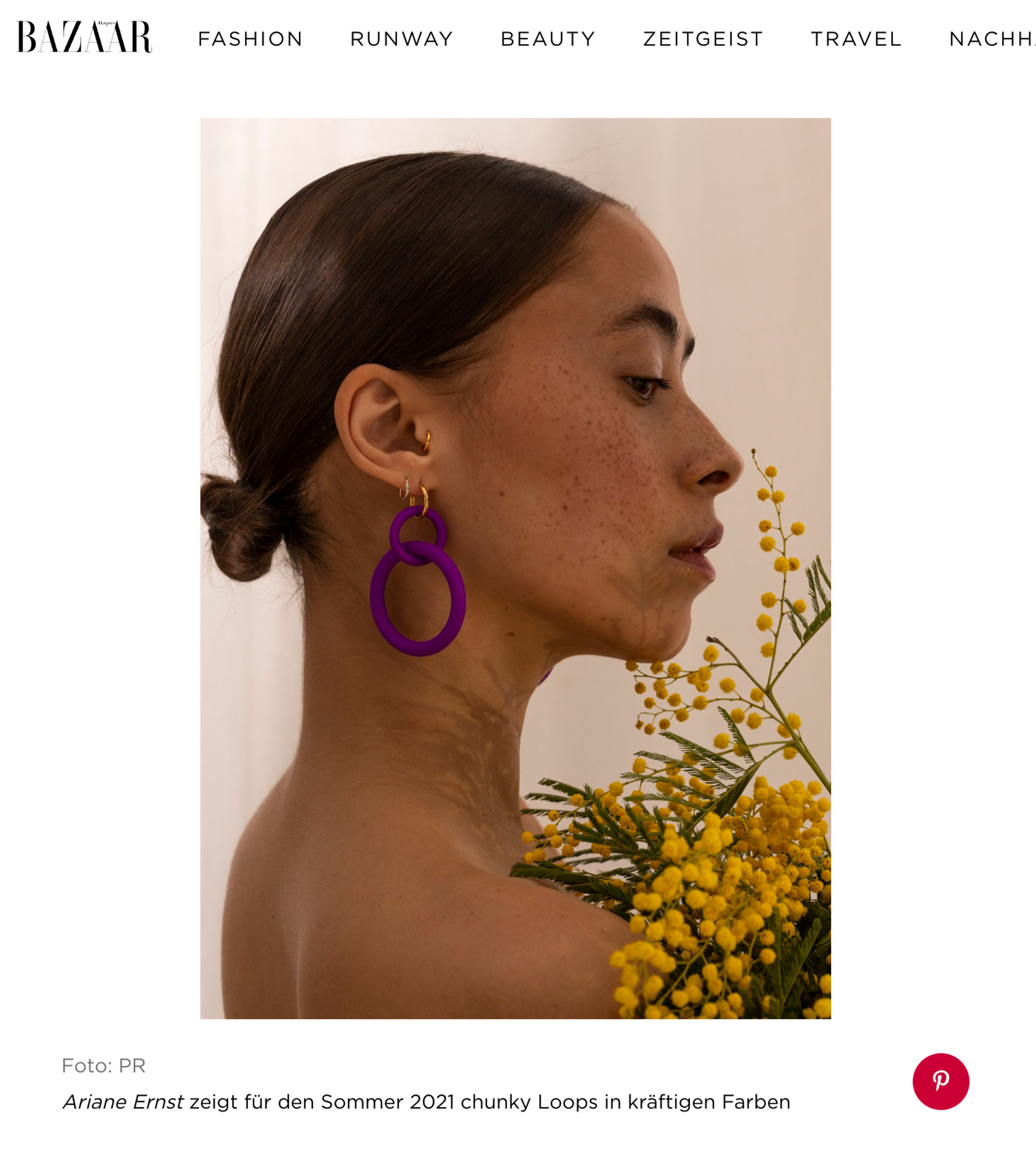Screen dimensions: 1036x1158
Task: Open the Zeitgeist section
Action: click(703, 39)
